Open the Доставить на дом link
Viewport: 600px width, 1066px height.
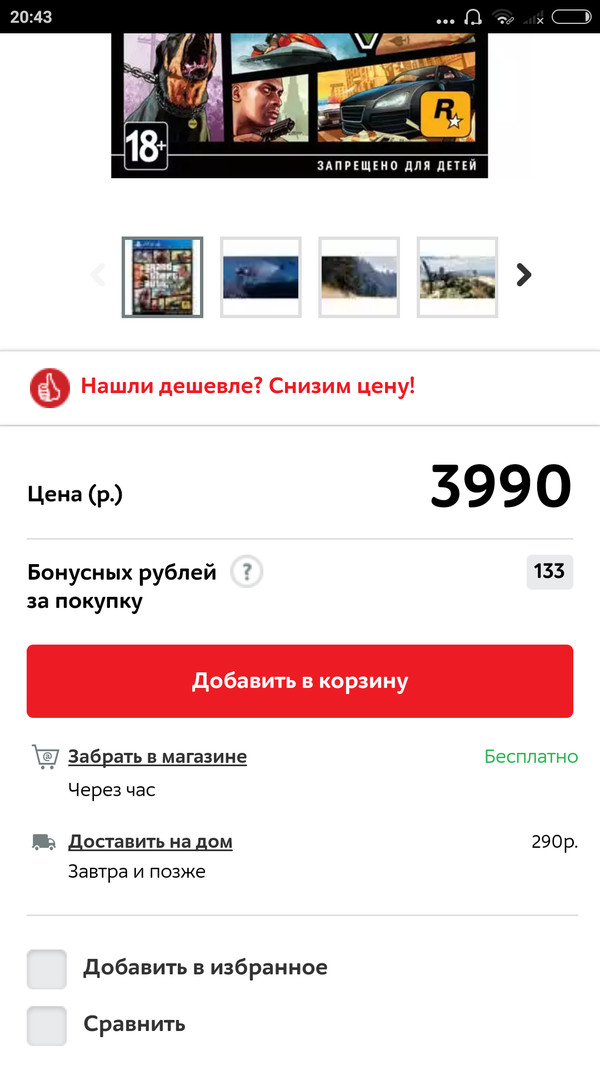[x=150, y=842]
